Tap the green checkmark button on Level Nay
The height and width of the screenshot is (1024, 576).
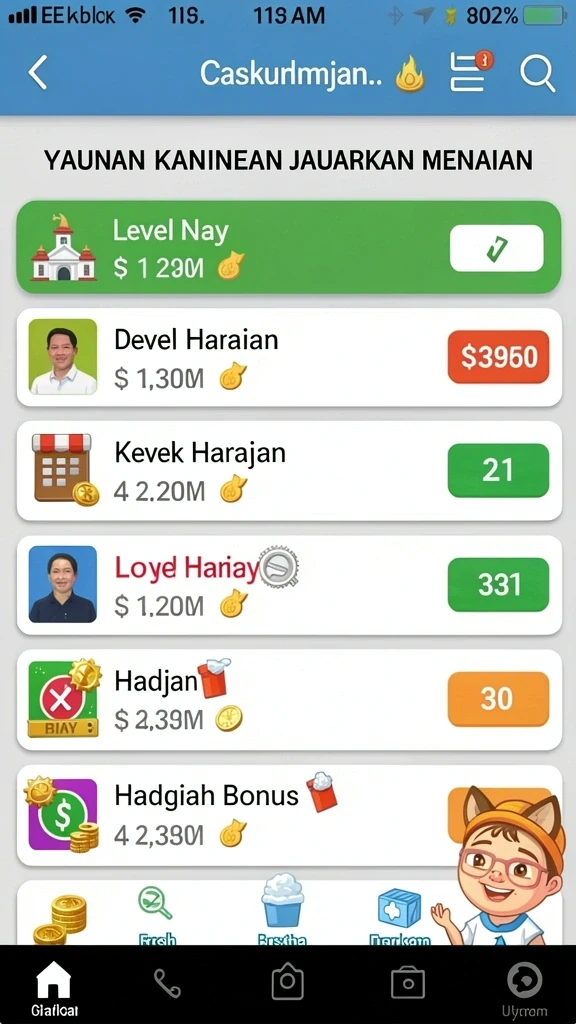[x=496, y=248]
